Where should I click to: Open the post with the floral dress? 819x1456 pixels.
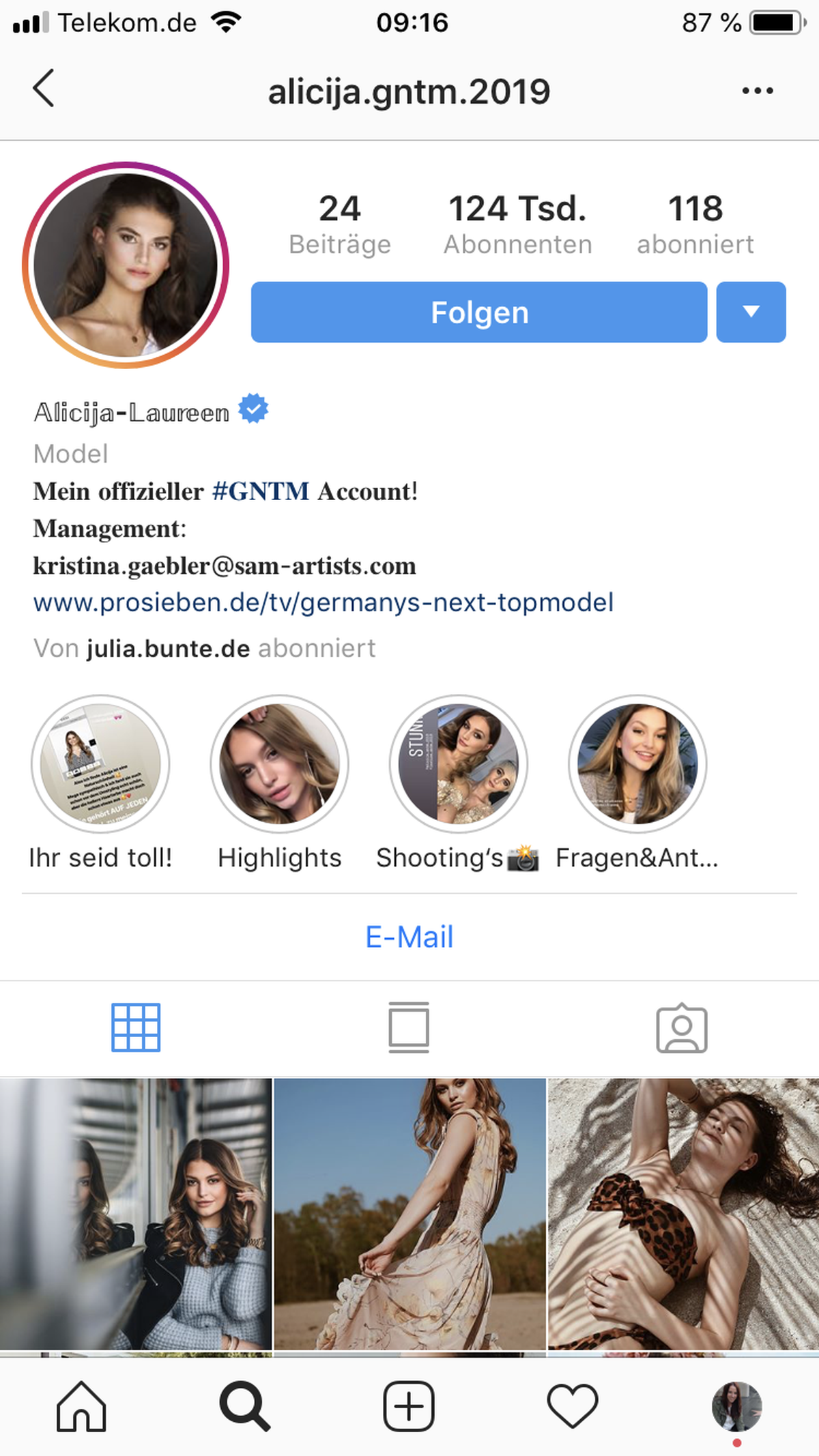coord(409,1213)
